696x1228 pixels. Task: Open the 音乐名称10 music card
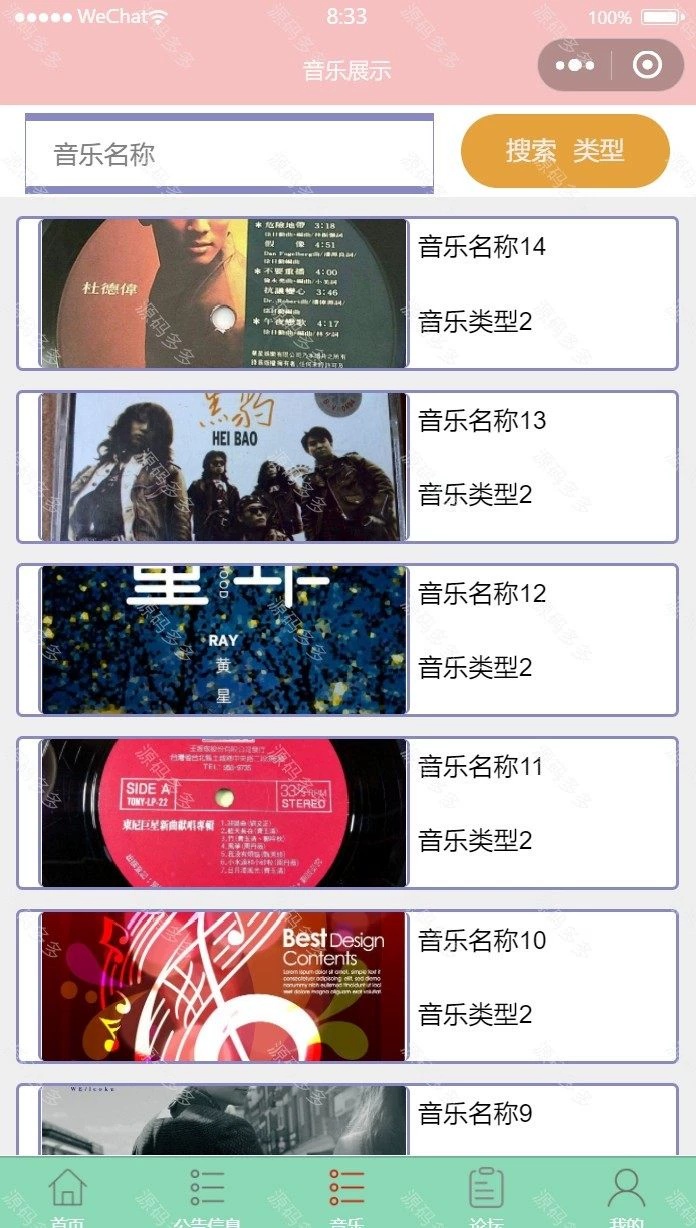coord(348,986)
